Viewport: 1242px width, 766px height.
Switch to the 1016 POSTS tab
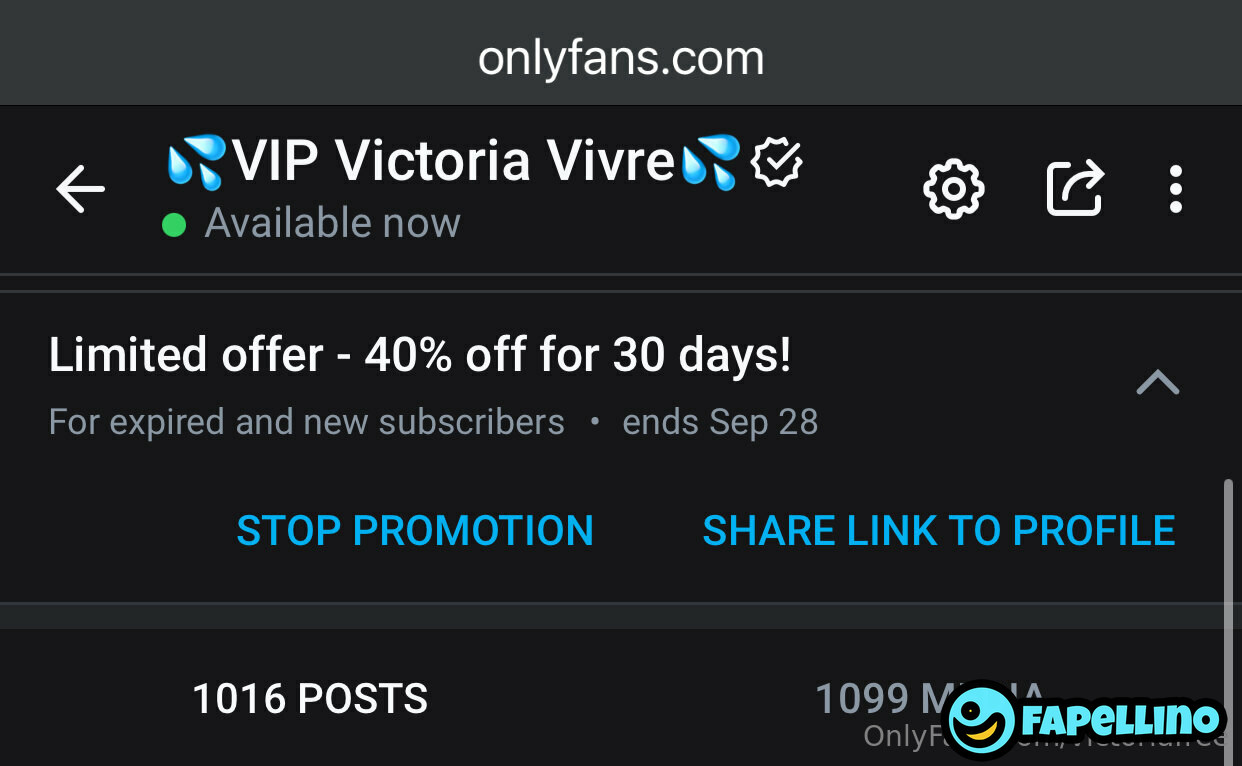pos(310,699)
